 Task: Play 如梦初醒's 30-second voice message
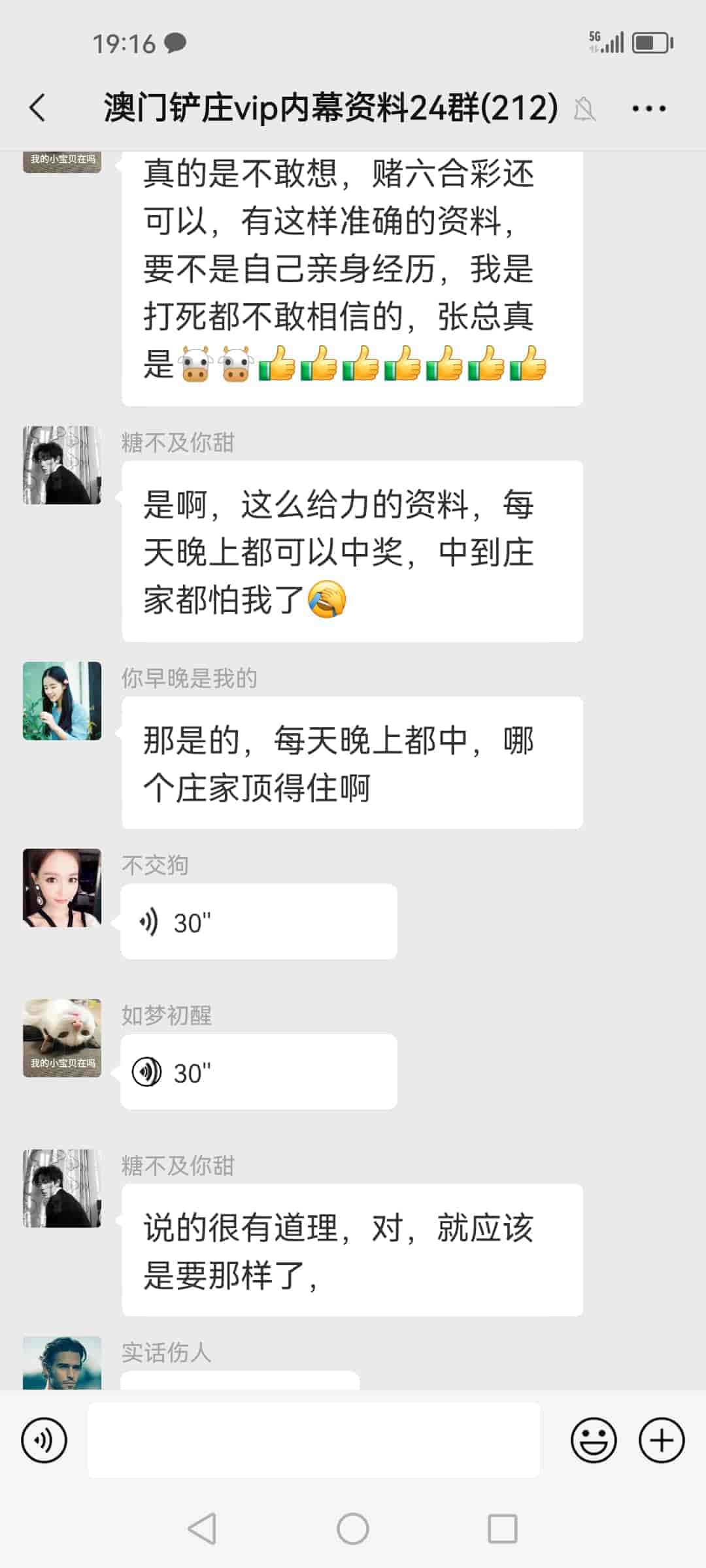click(x=258, y=1070)
